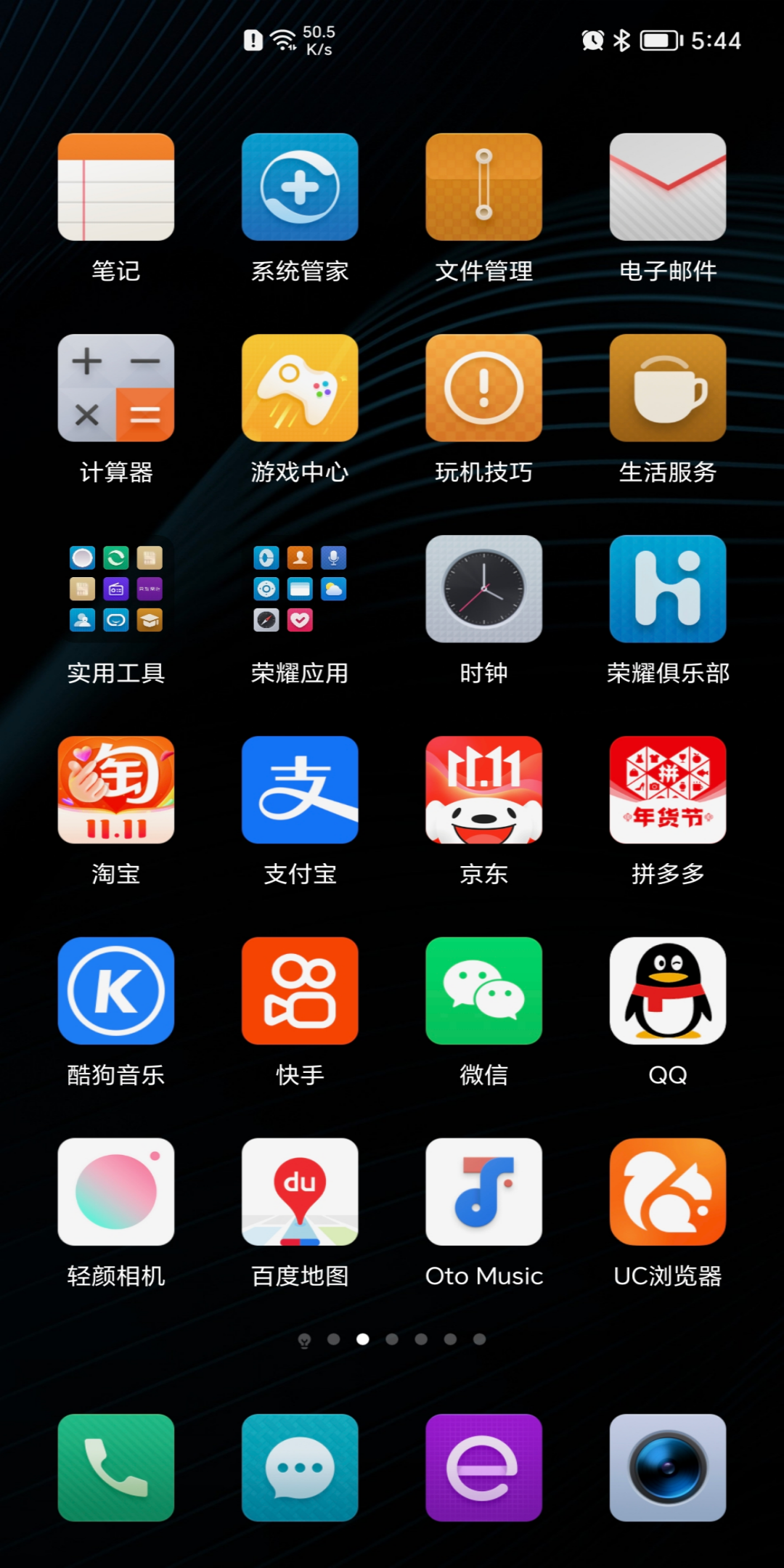Viewport: 784px width, 1568px height.
Task: Launch 系统管家 system manager
Action: click(x=300, y=187)
